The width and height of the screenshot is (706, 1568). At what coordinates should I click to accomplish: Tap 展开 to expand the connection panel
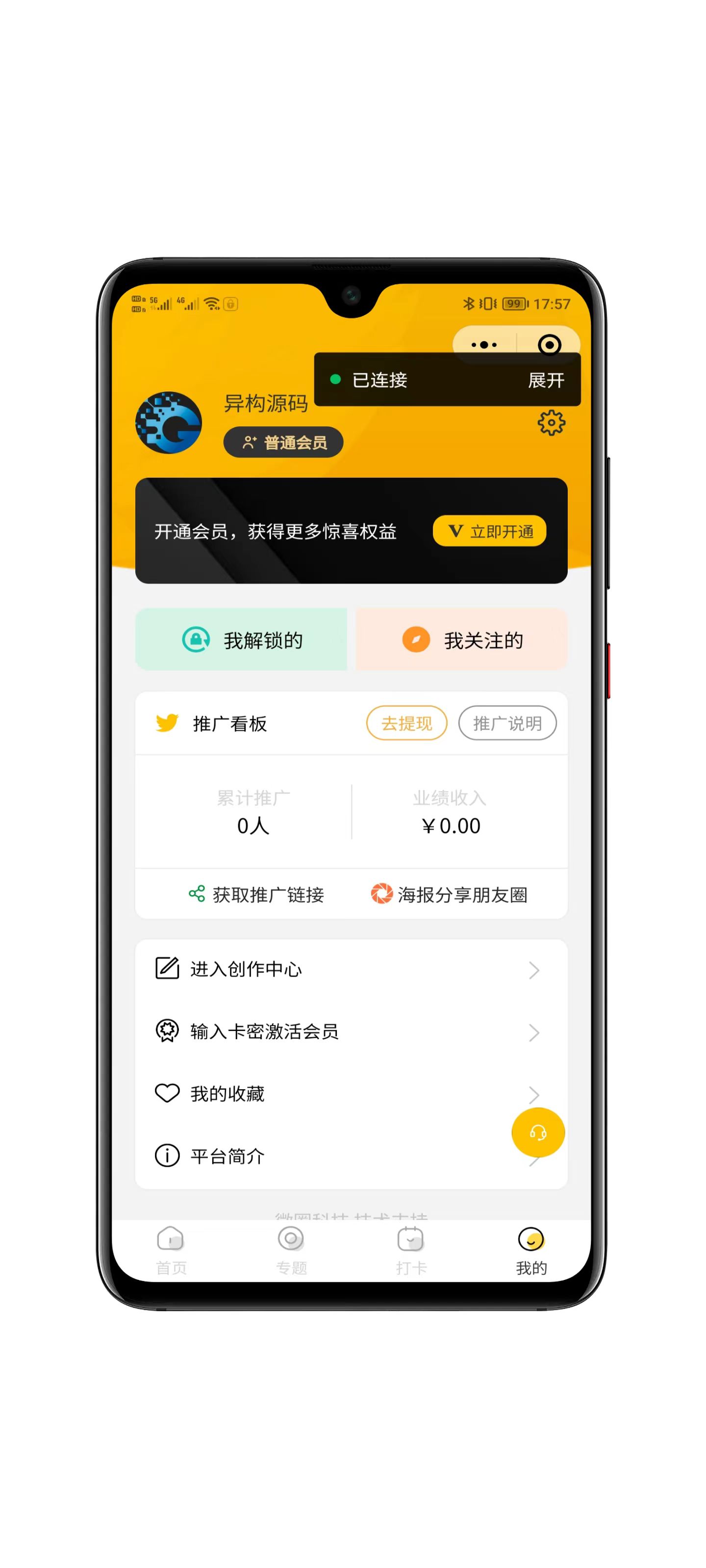pos(545,380)
